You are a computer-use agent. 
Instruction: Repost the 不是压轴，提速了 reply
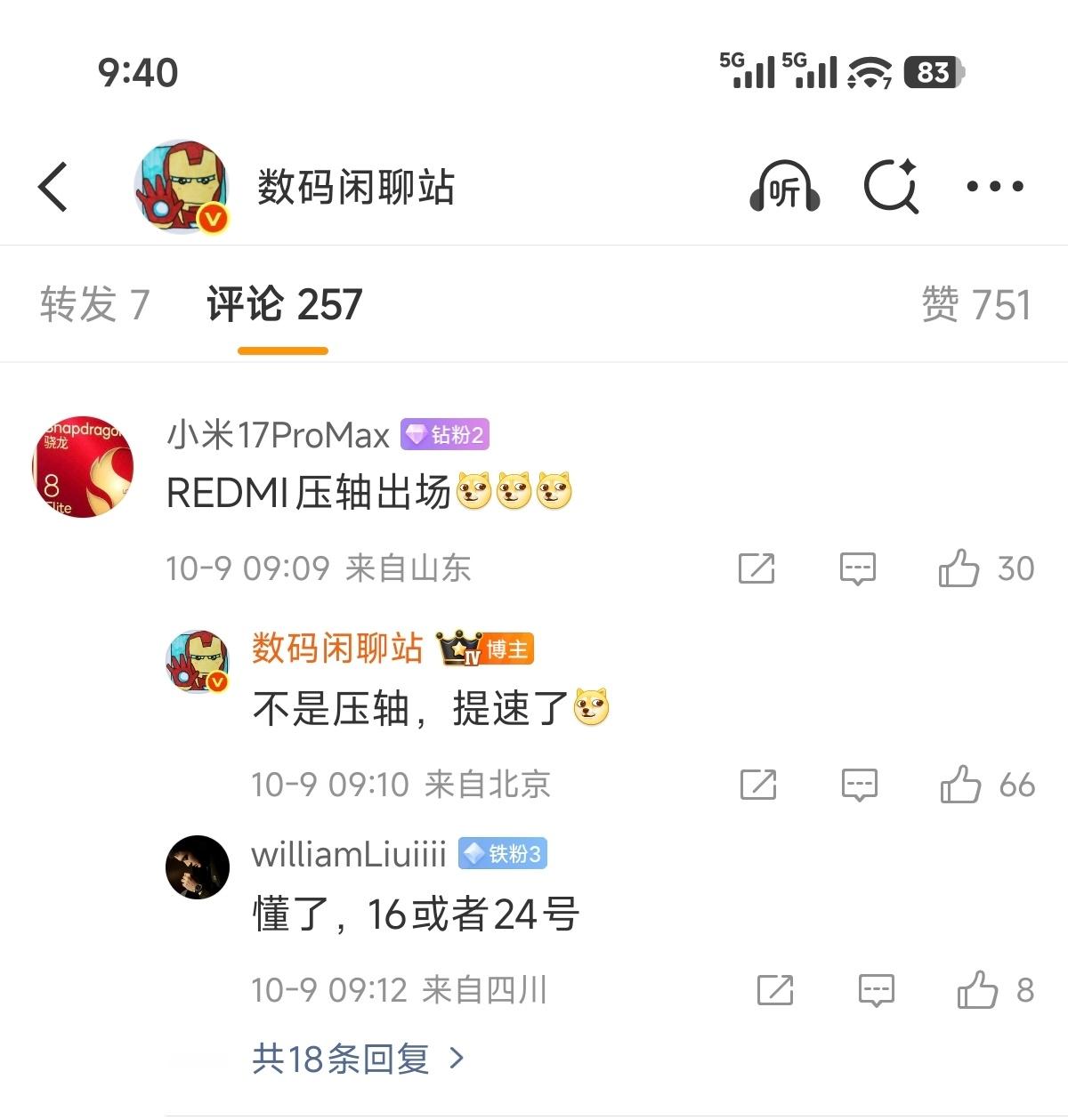pyautogui.click(x=758, y=785)
